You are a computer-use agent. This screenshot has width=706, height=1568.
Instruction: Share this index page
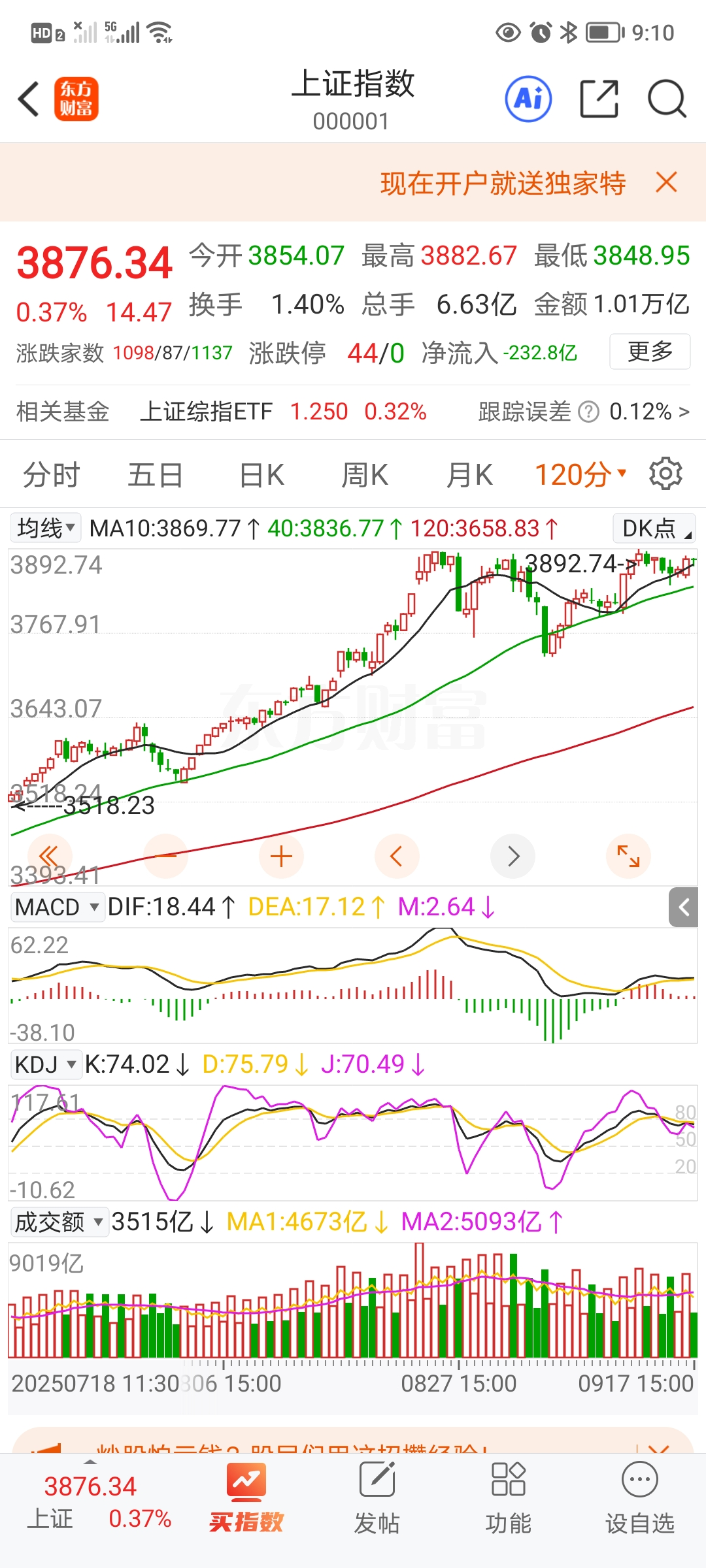pyautogui.click(x=599, y=99)
